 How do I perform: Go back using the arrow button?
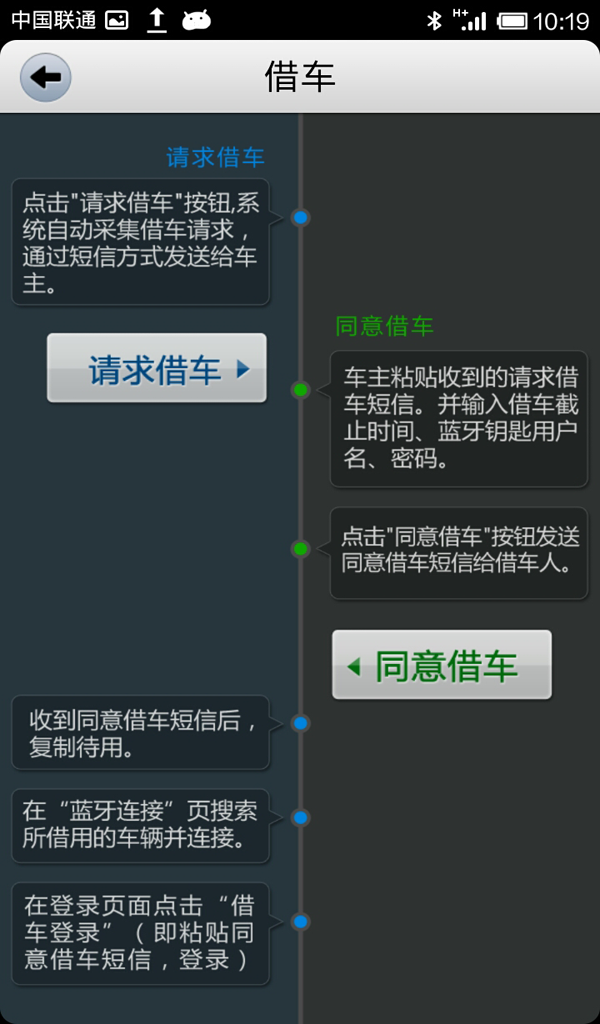45,77
